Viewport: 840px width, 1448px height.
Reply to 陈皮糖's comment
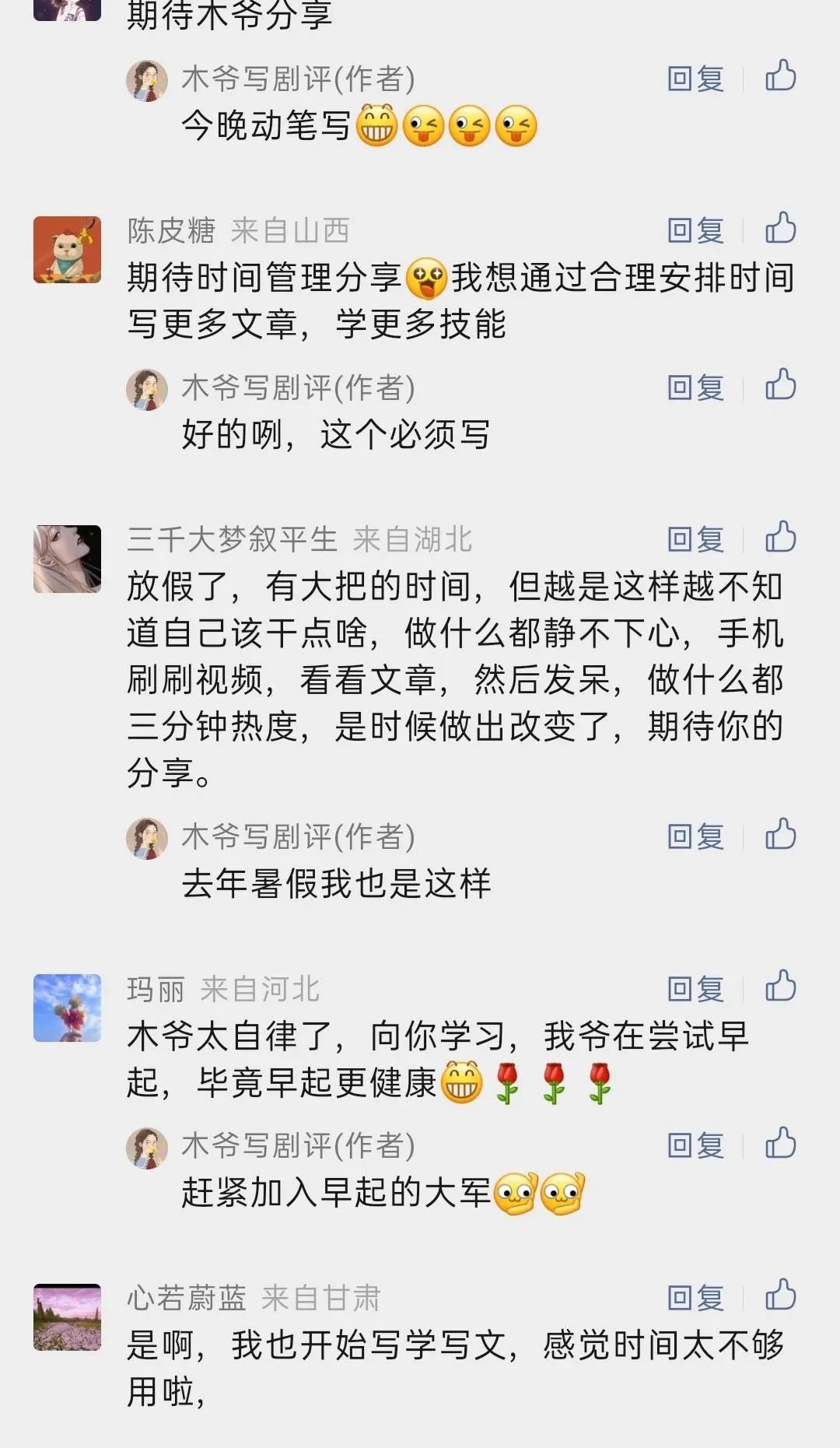click(x=694, y=231)
